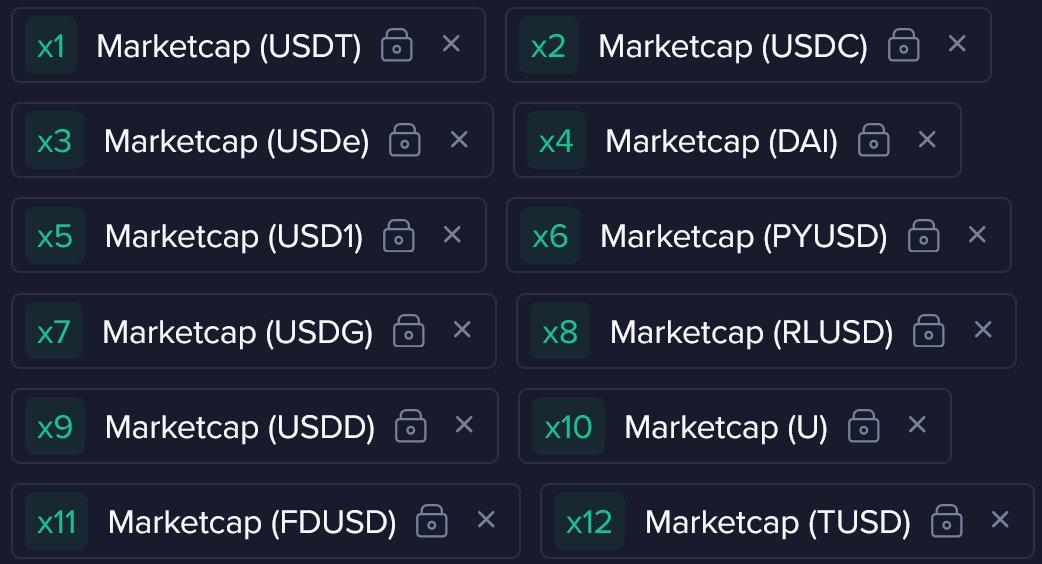Dismiss the Marketcap (PYUSD) variable
The height and width of the screenshot is (564, 1042).
point(977,234)
